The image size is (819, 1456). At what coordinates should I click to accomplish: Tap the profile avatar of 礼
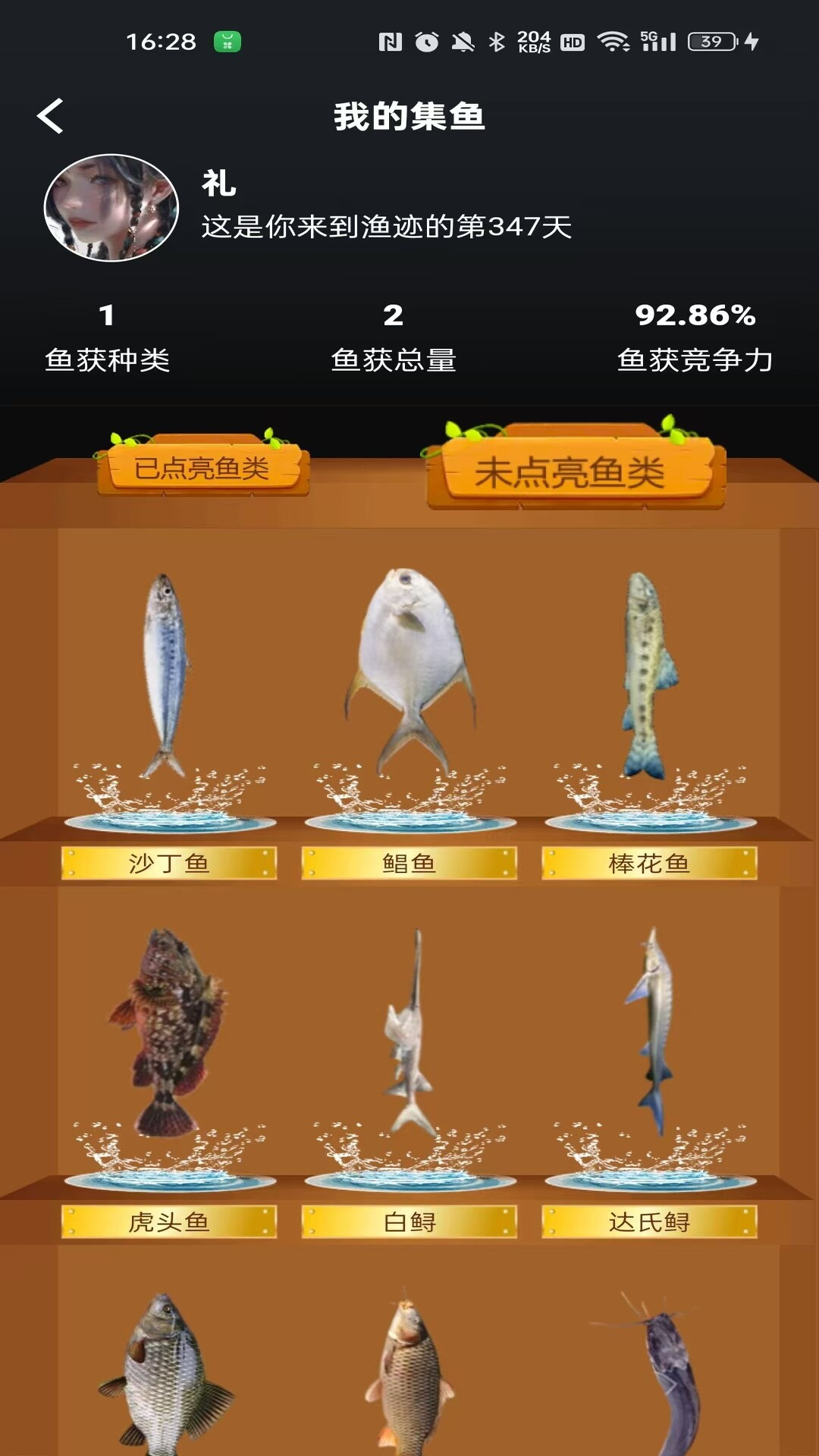(x=111, y=208)
